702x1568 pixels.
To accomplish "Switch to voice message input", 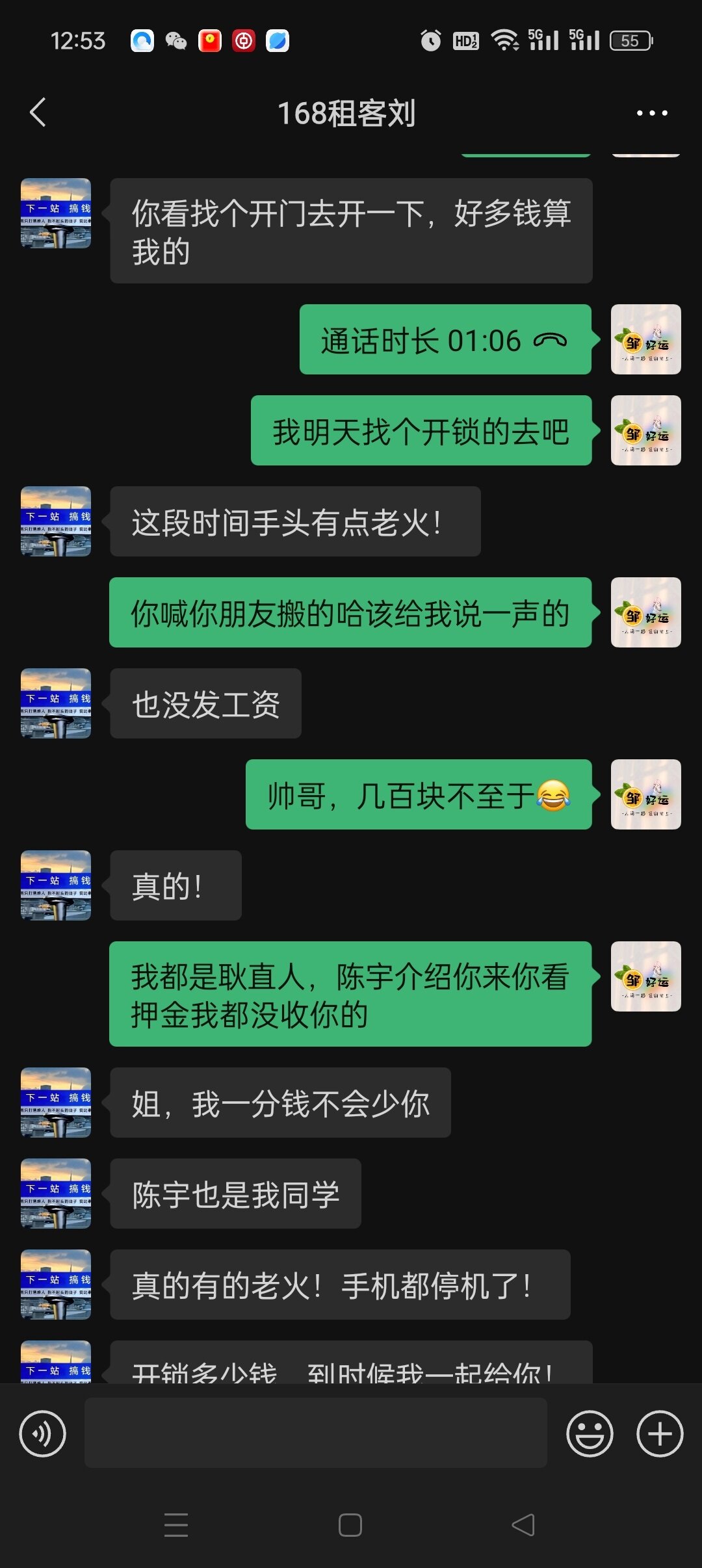I will [x=43, y=1433].
